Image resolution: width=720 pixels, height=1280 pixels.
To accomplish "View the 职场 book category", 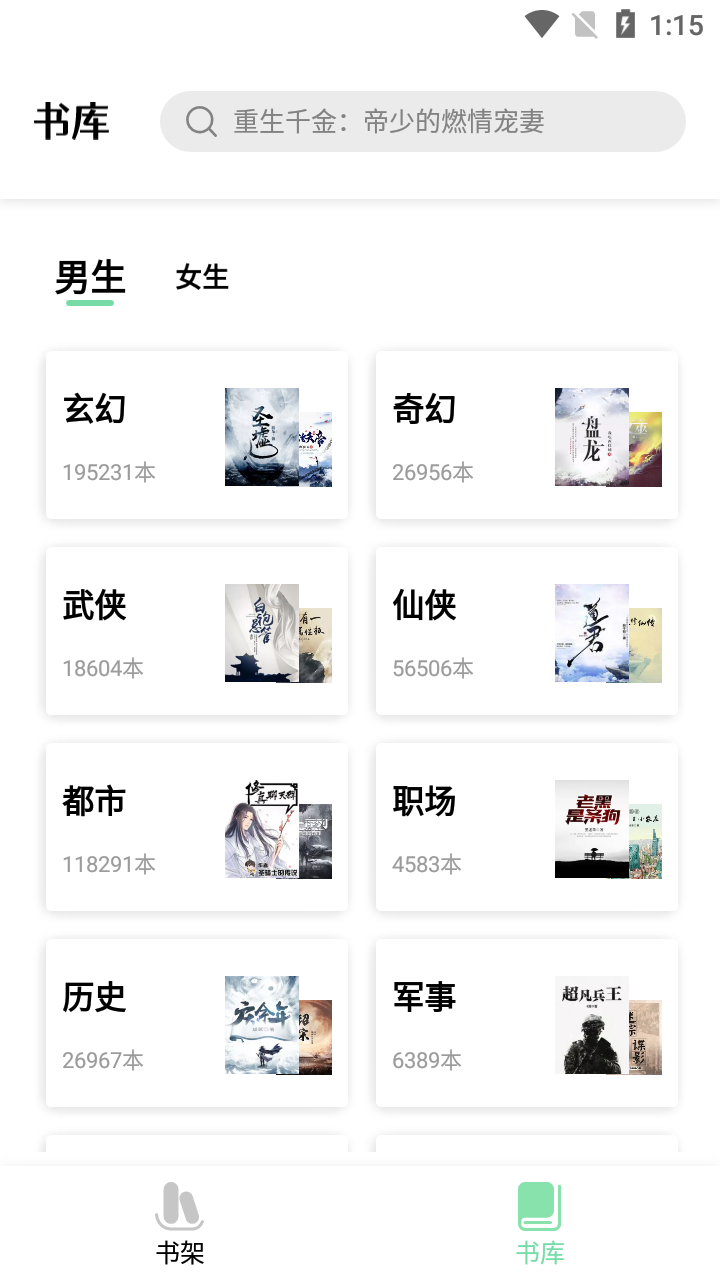I will [x=527, y=827].
